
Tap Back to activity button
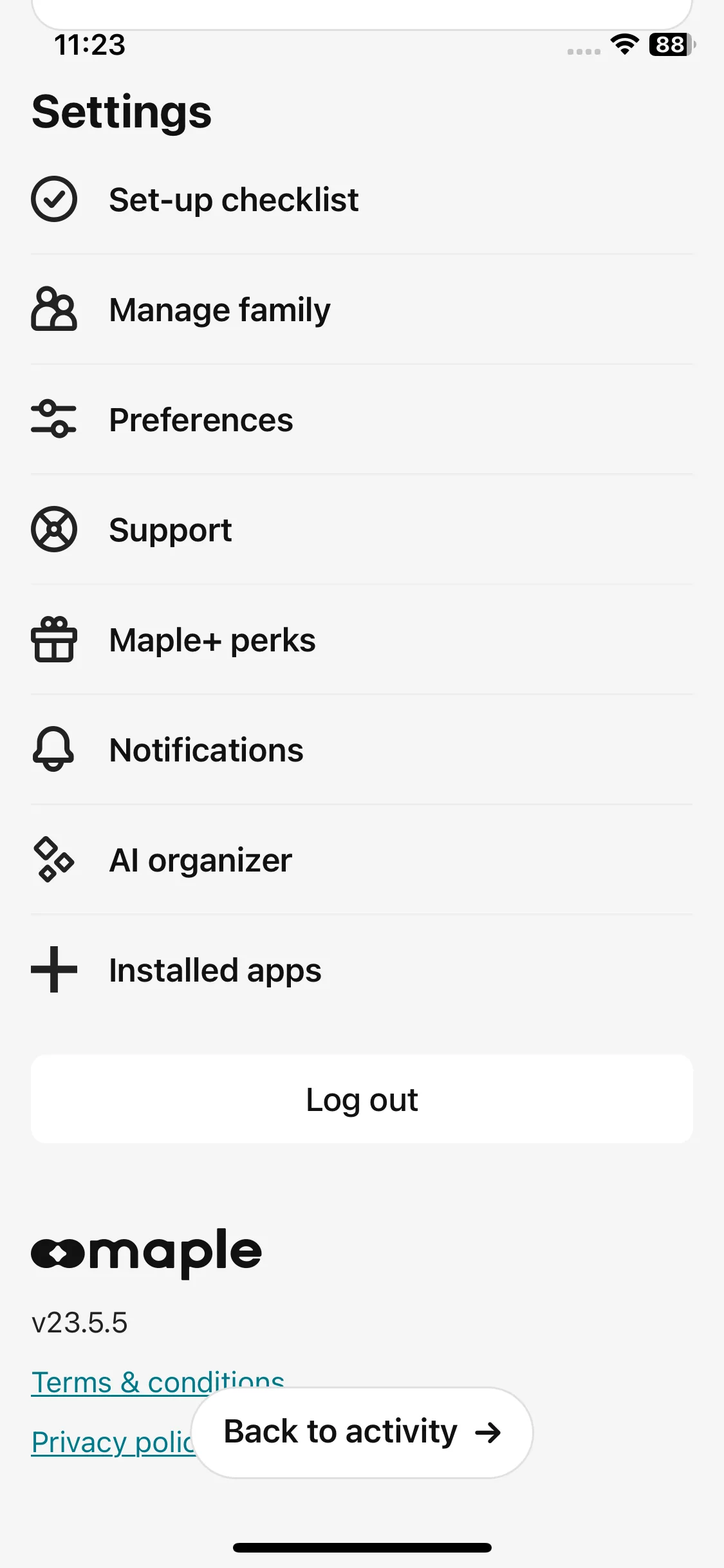click(x=362, y=1432)
